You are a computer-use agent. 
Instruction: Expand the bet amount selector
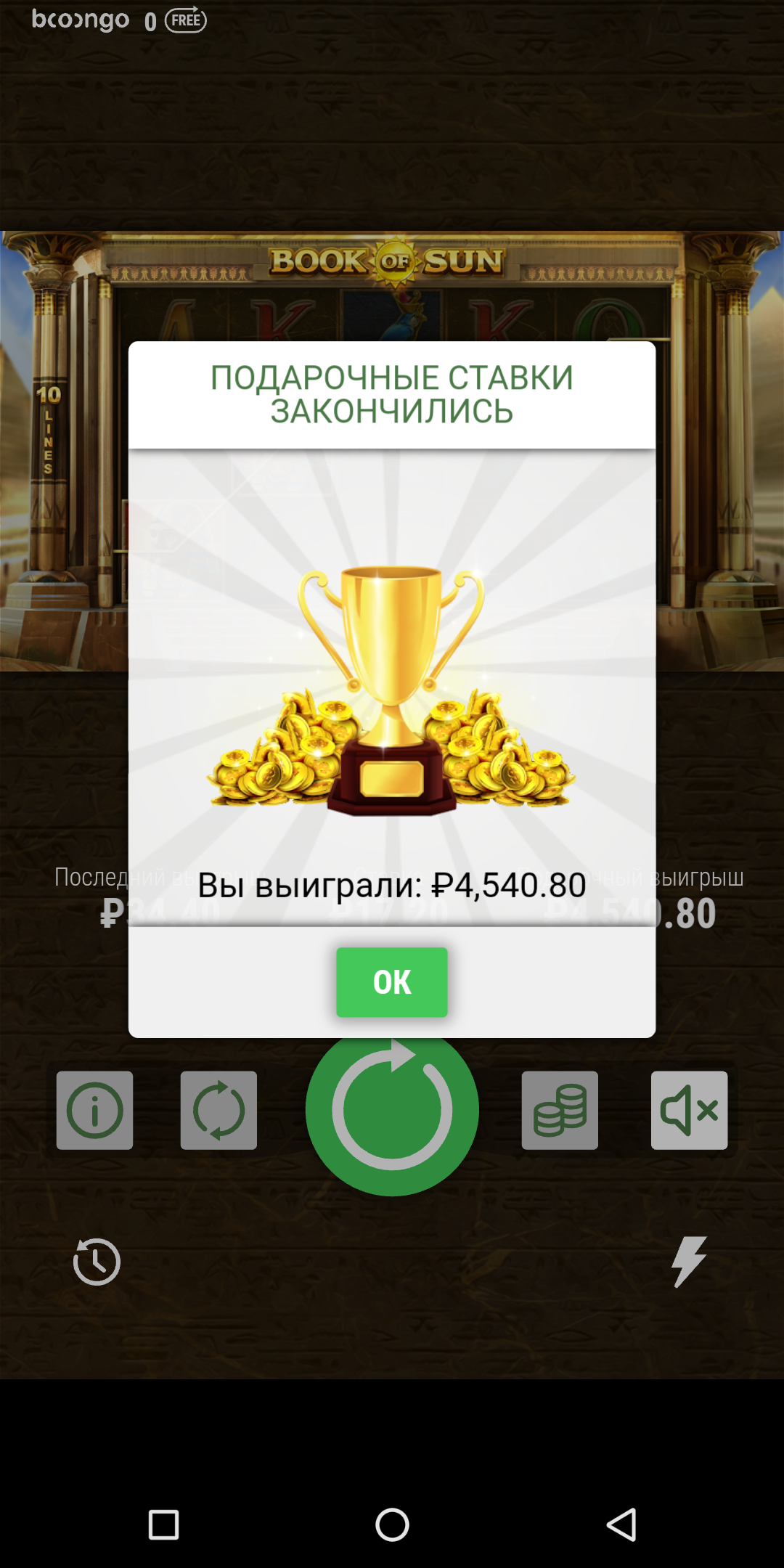pyautogui.click(x=560, y=1111)
